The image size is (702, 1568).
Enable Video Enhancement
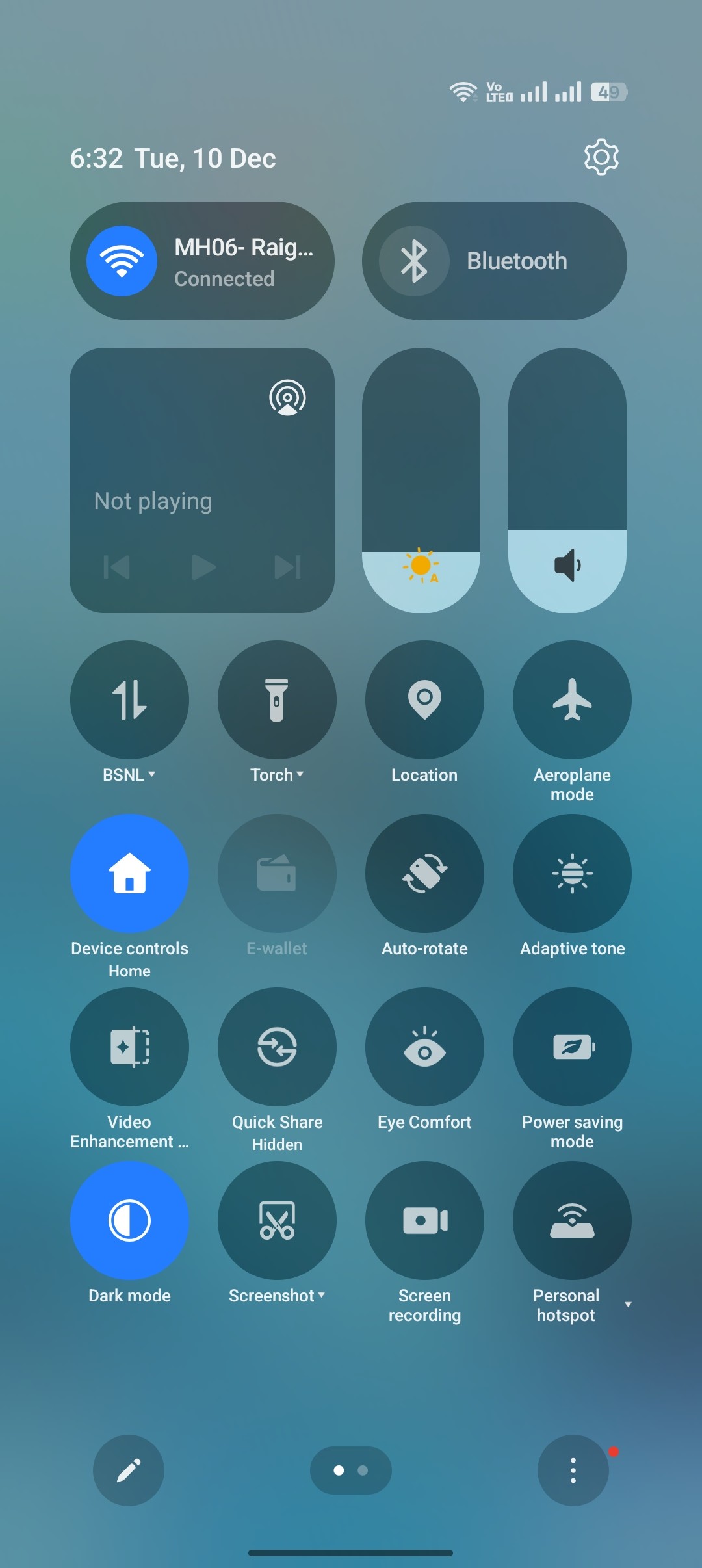[129, 1047]
